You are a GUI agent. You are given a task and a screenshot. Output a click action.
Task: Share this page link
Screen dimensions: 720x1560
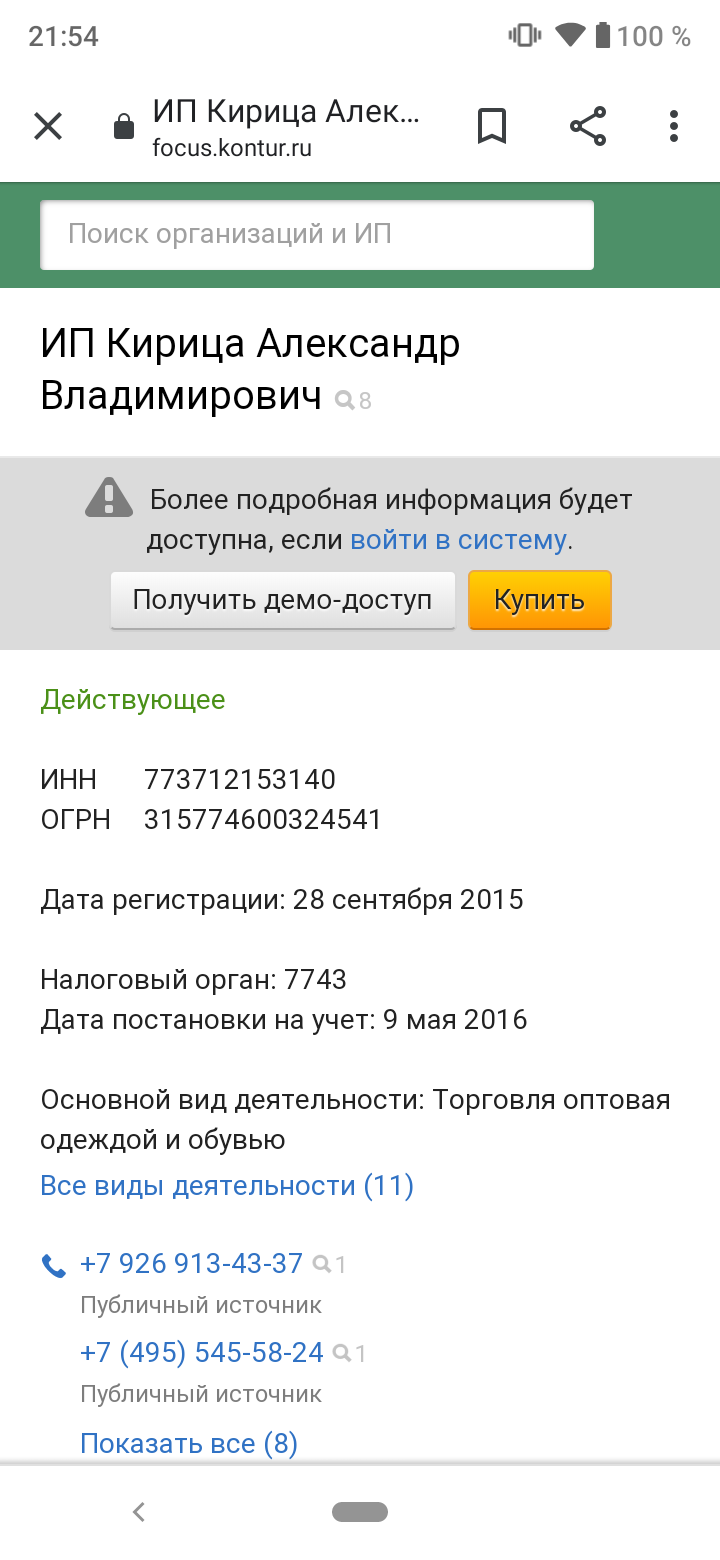(x=588, y=127)
